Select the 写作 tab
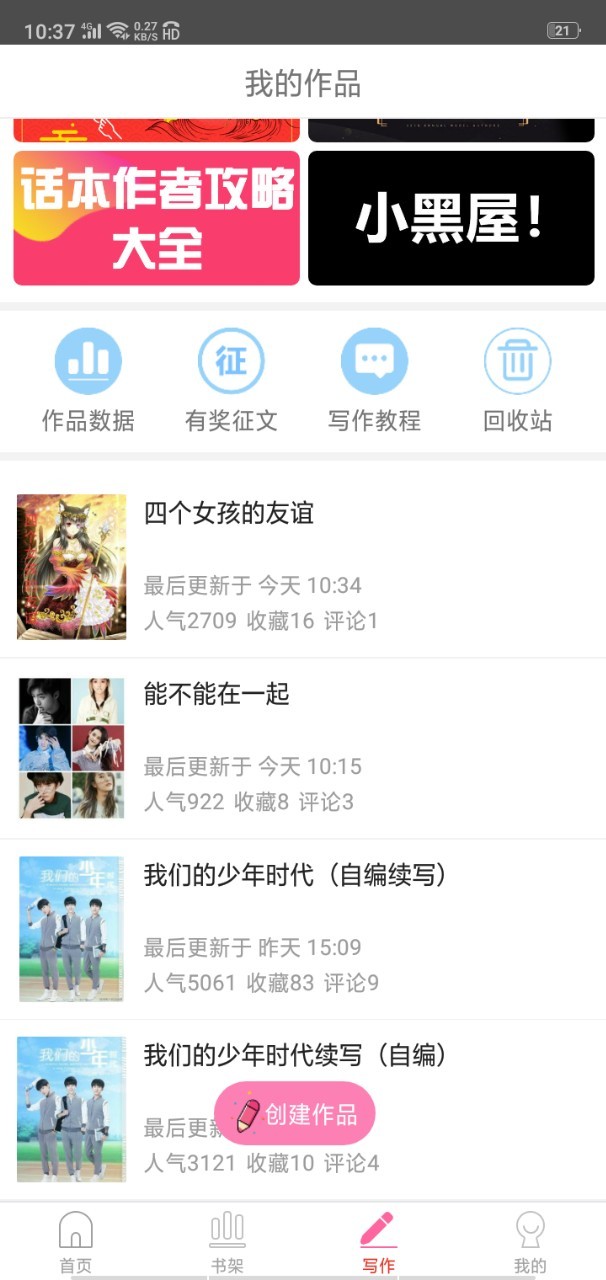This screenshot has width=606, height=1280. click(x=378, y=1241)
